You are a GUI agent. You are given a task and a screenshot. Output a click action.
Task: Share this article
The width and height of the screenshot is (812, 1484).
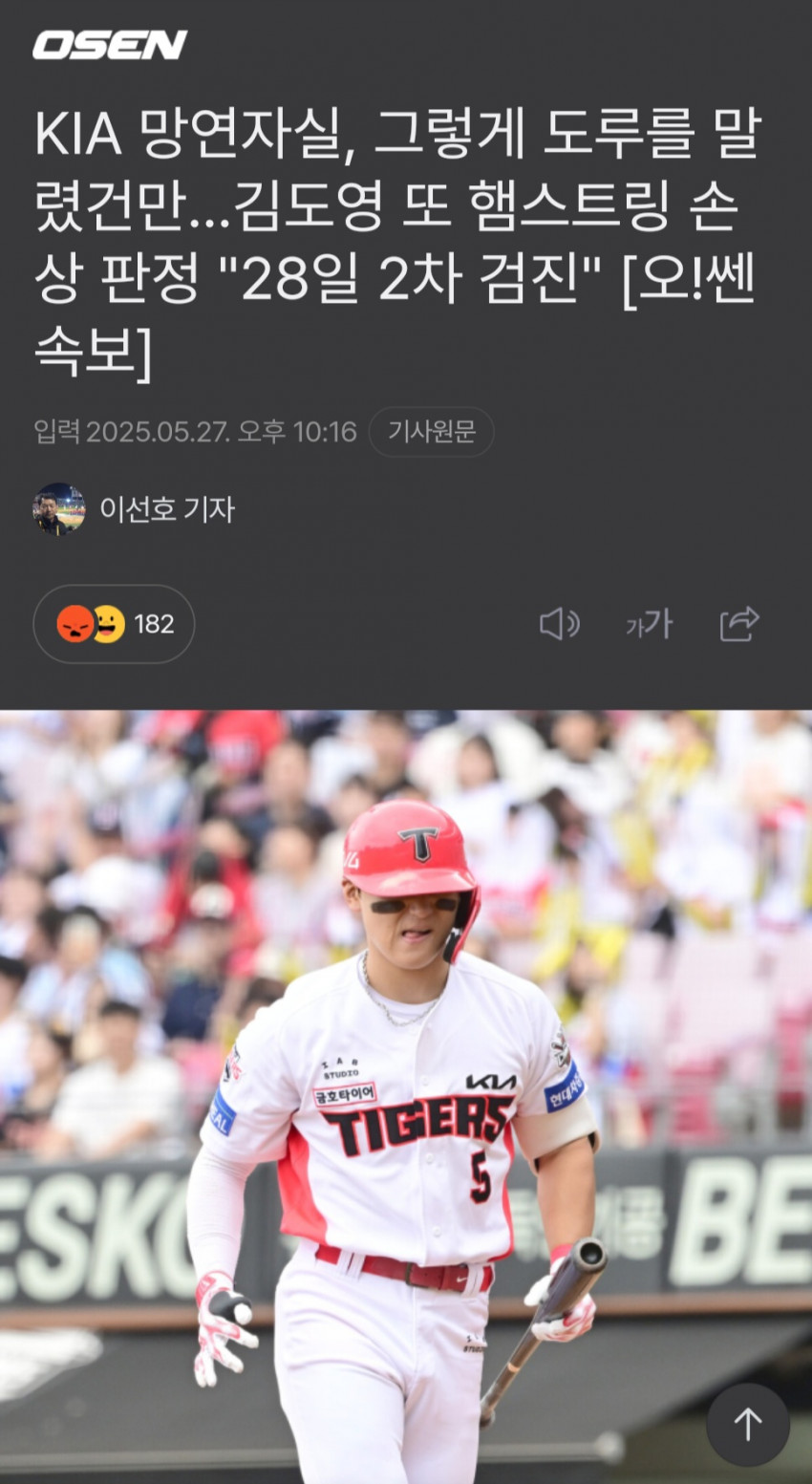pos(738,624)
